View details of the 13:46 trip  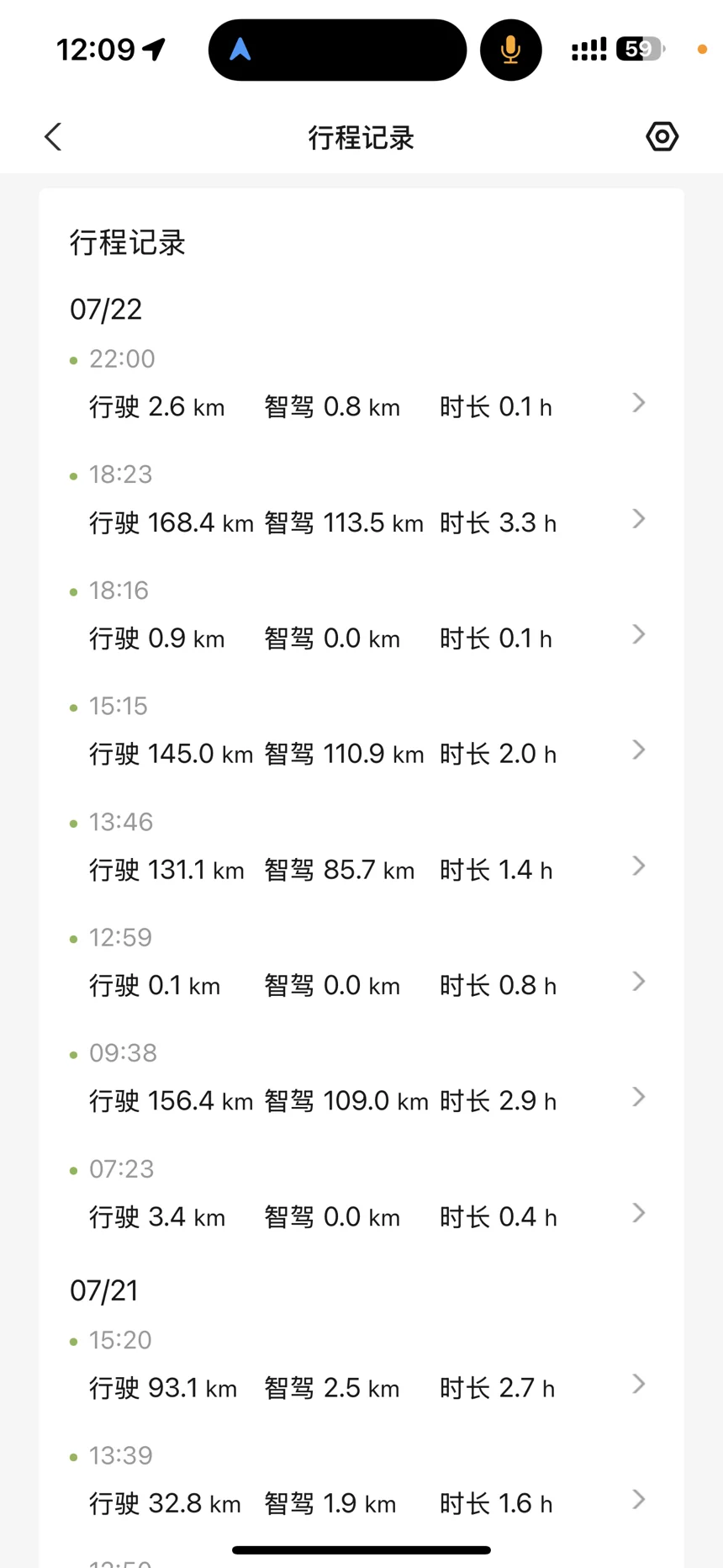pos(361,849)
